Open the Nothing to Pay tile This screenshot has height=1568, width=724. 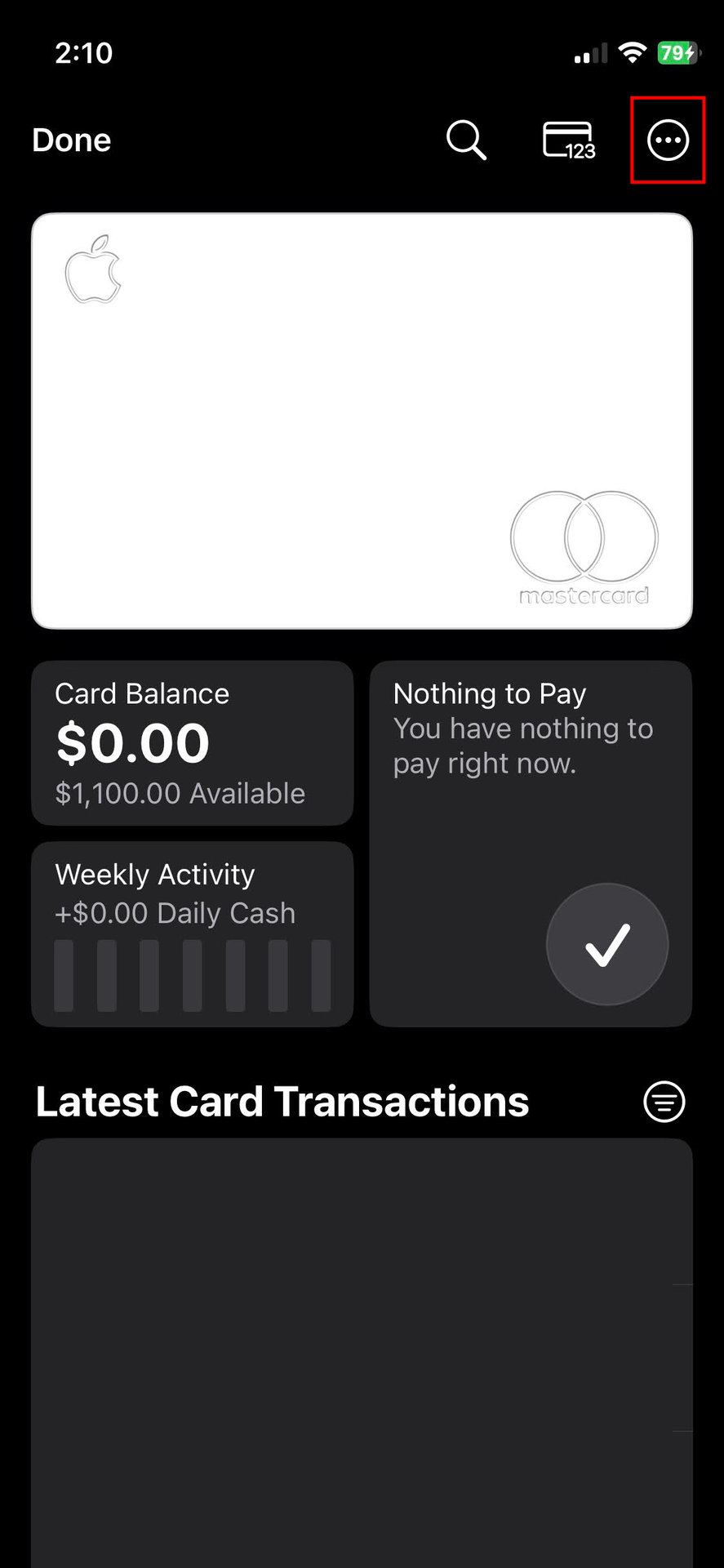(531, 844)
